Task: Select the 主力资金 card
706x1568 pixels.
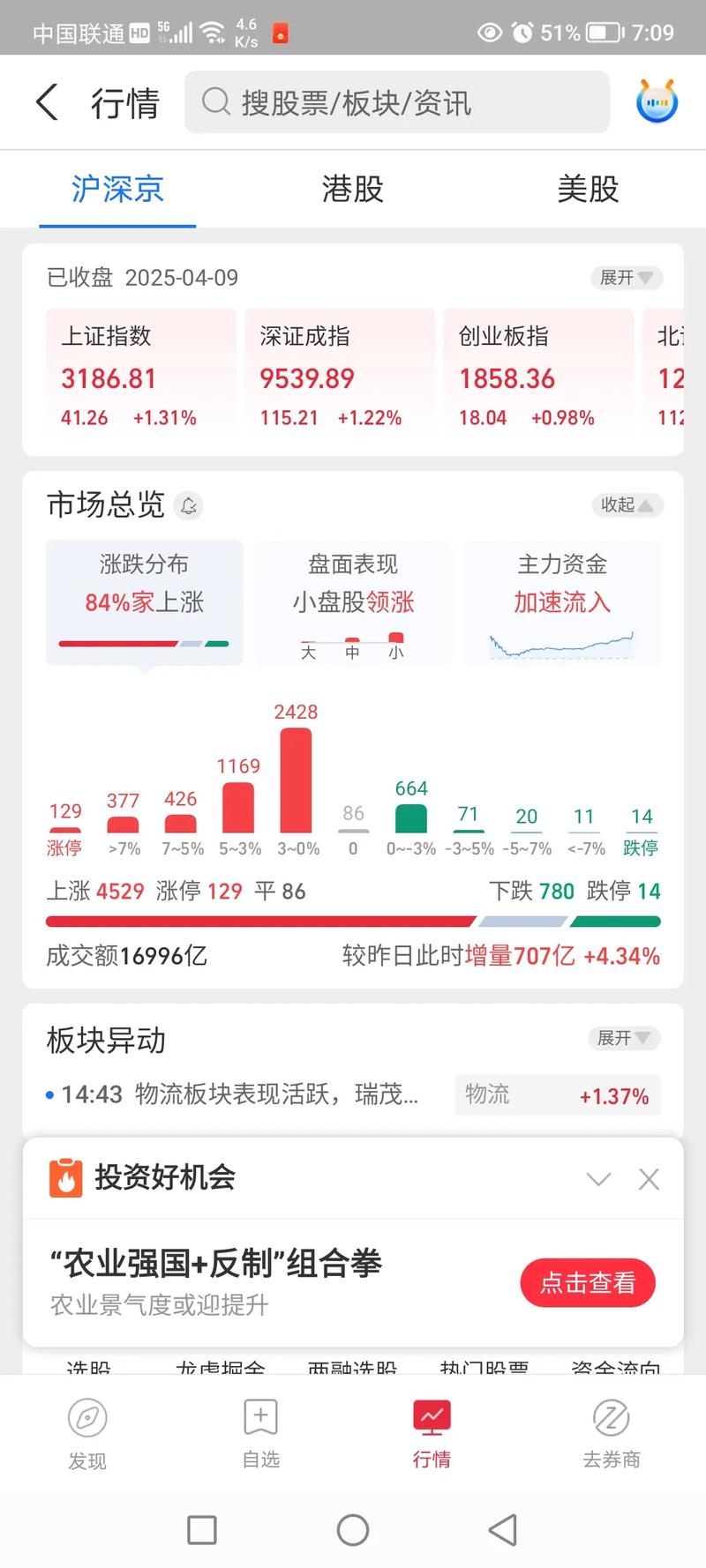Action: pos(562,601)
